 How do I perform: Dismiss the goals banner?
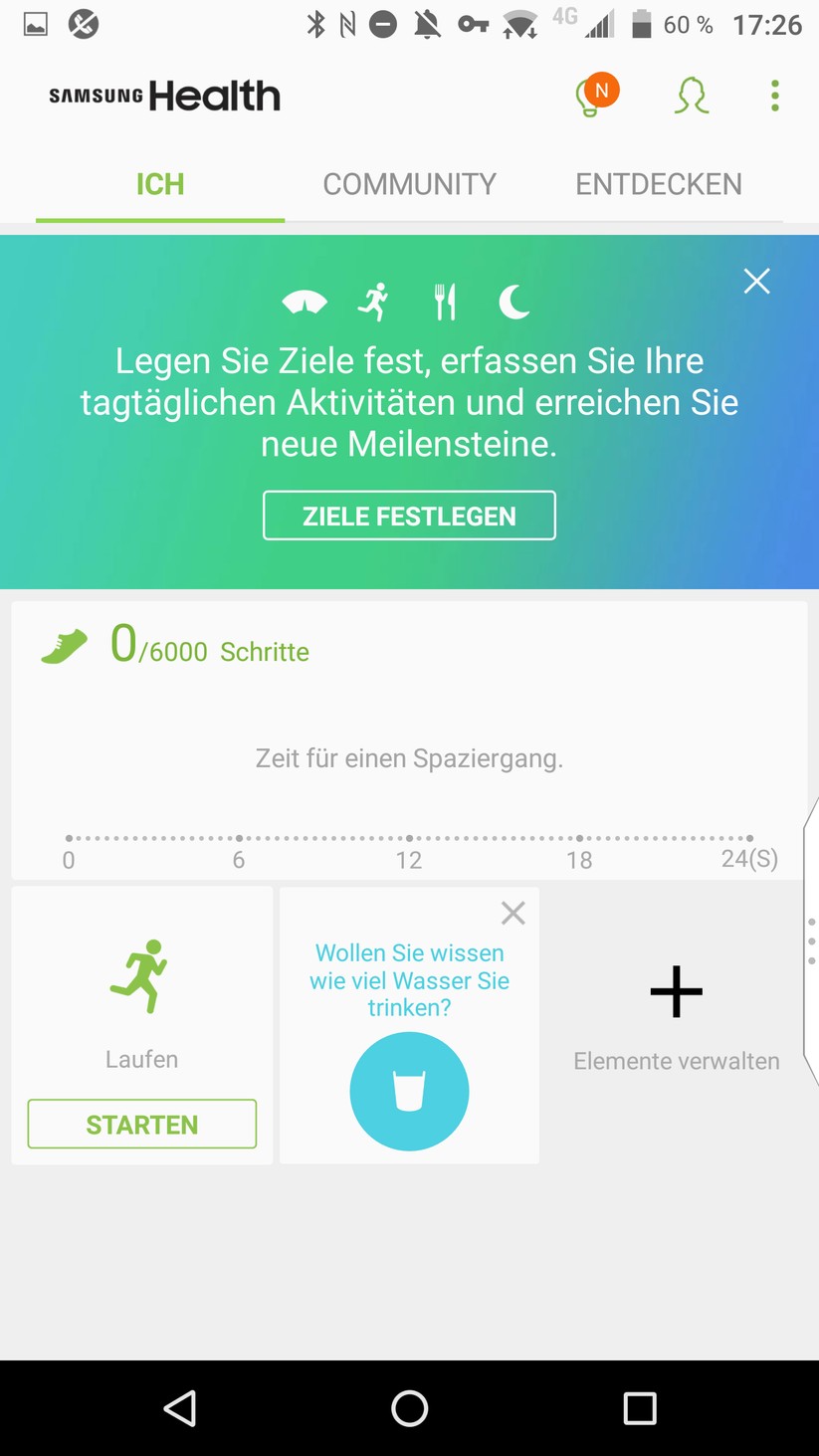click(x=756, y=282)
